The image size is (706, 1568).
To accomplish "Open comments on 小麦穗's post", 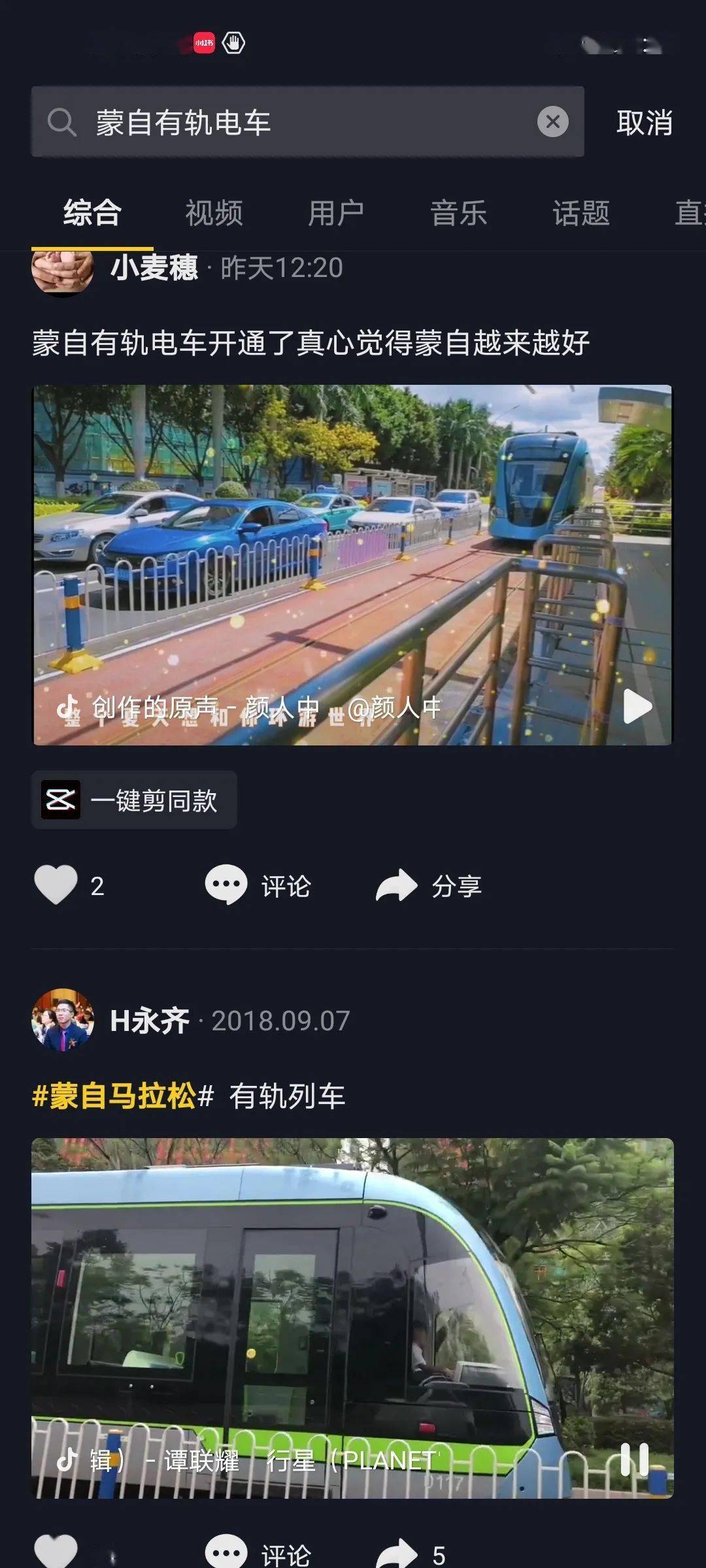I will [x=258, y=885].
